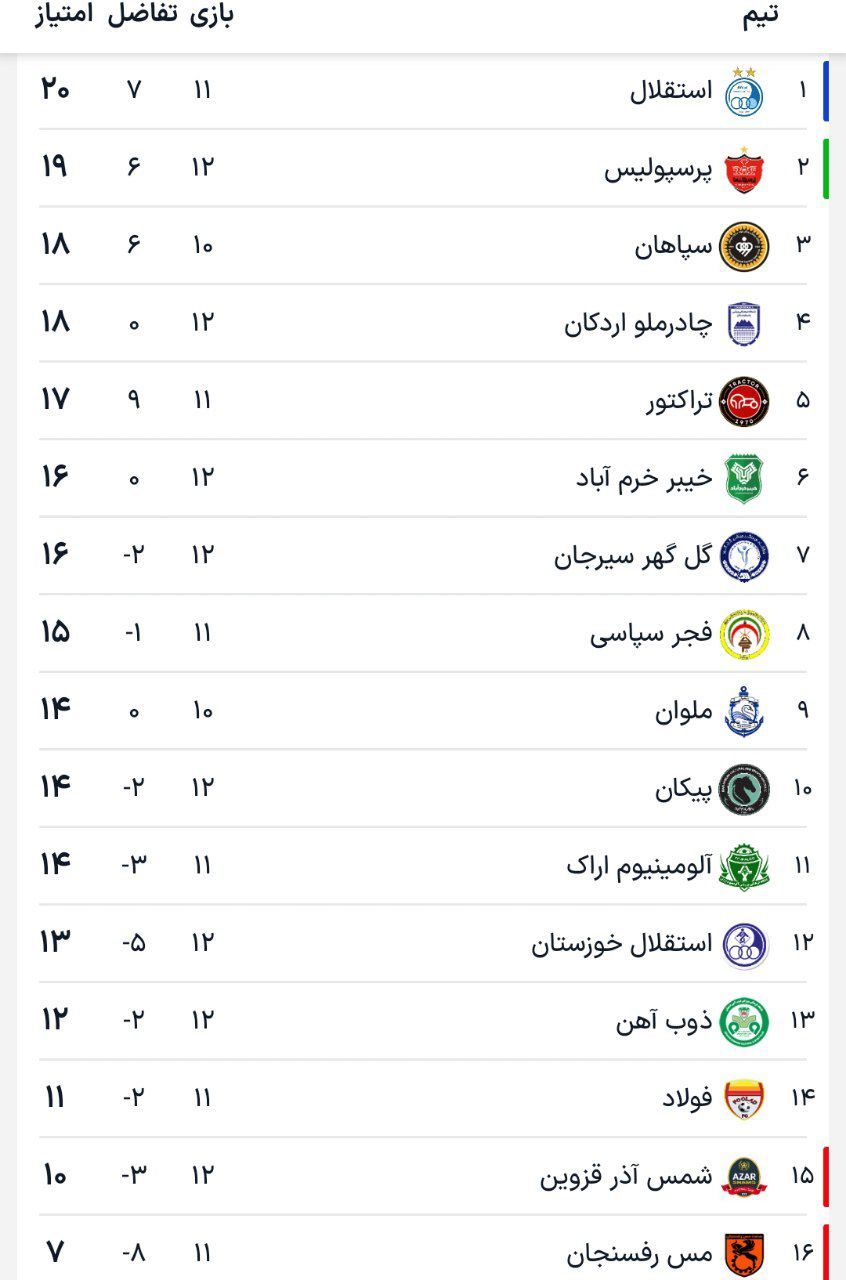Open the فجر سپاسی row
846x1280 pixels.
pyautogui.click(x=423, y=633)
